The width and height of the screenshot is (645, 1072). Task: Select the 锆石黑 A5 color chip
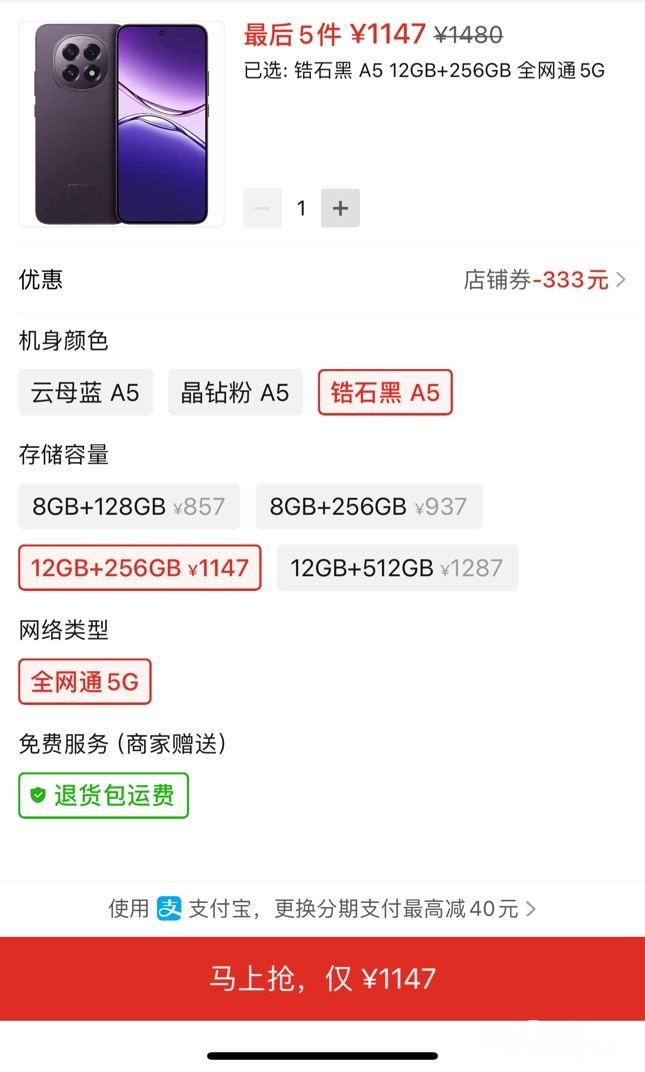tap(385, 393)
